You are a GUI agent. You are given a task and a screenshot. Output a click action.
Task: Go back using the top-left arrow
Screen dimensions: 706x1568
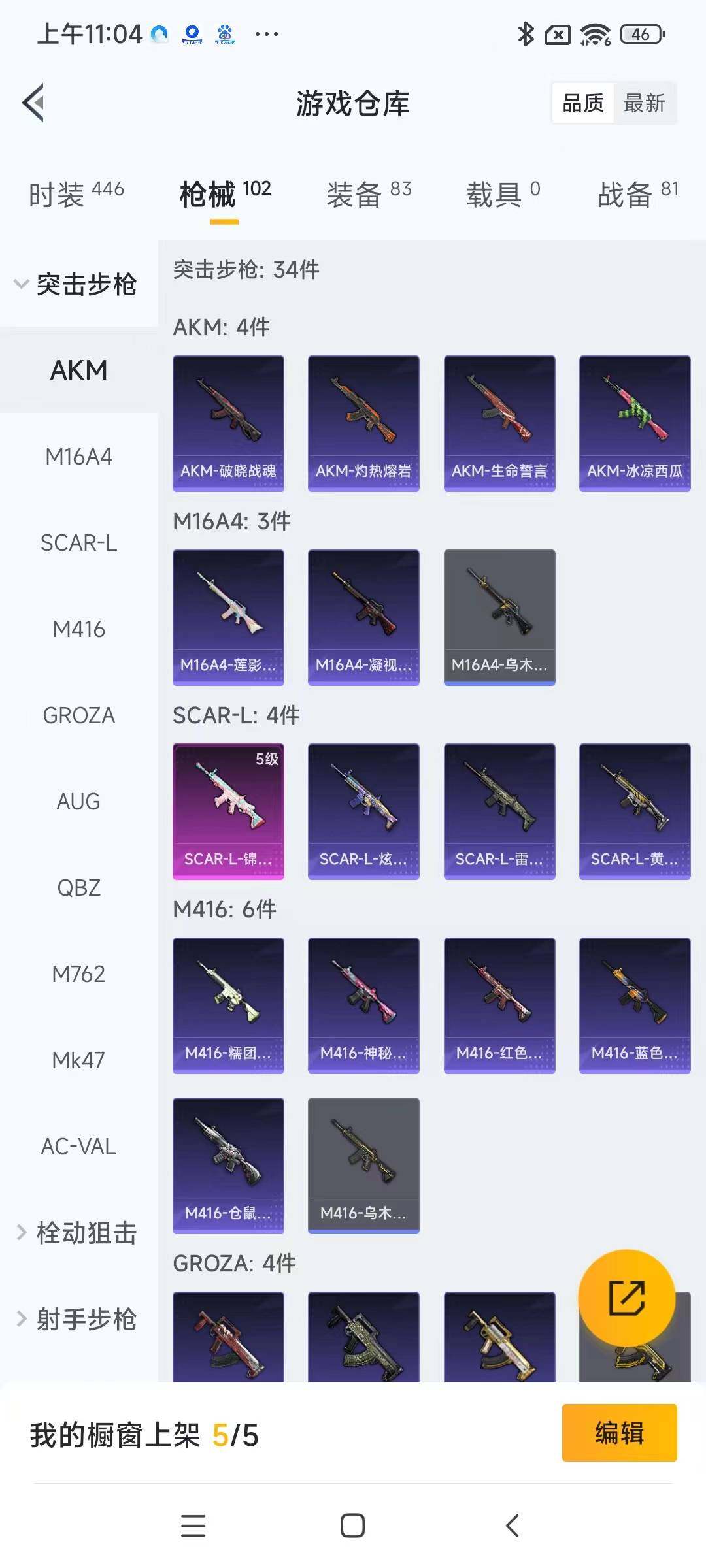point(34,103)
